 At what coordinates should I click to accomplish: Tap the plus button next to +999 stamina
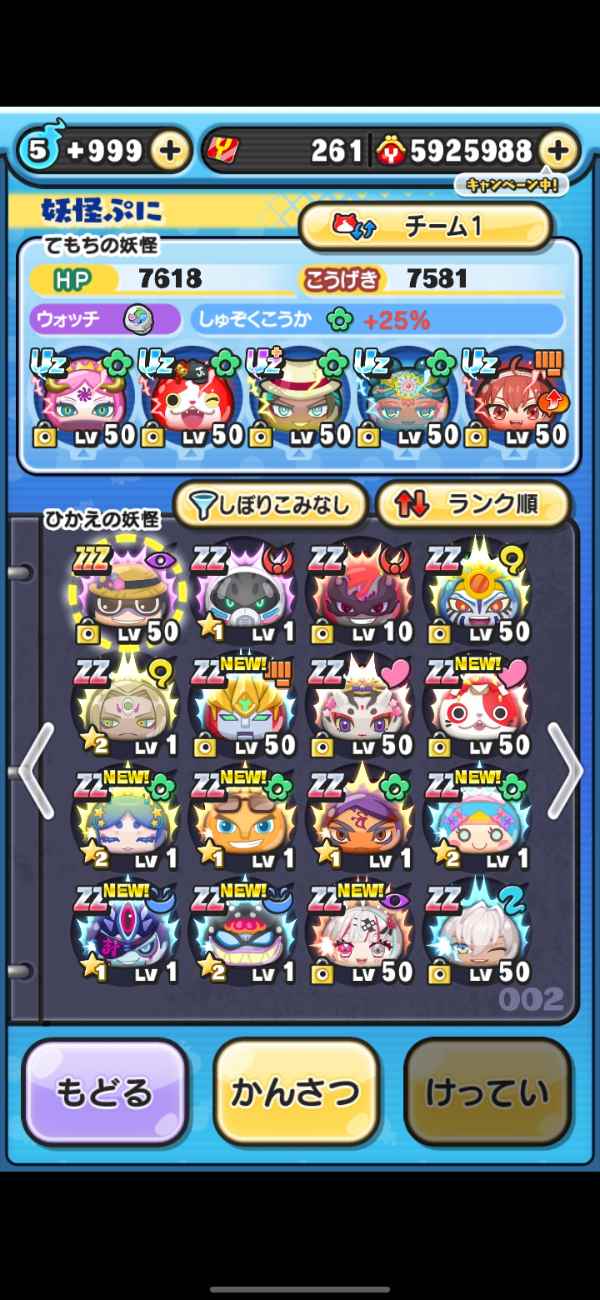coord(170,151)
